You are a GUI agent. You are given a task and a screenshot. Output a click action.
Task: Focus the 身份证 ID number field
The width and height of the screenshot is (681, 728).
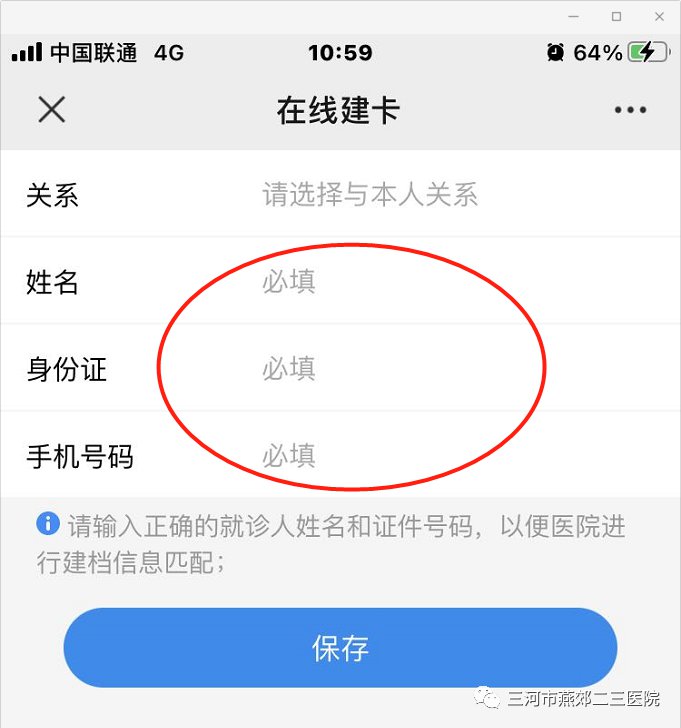tap(400, 369)
